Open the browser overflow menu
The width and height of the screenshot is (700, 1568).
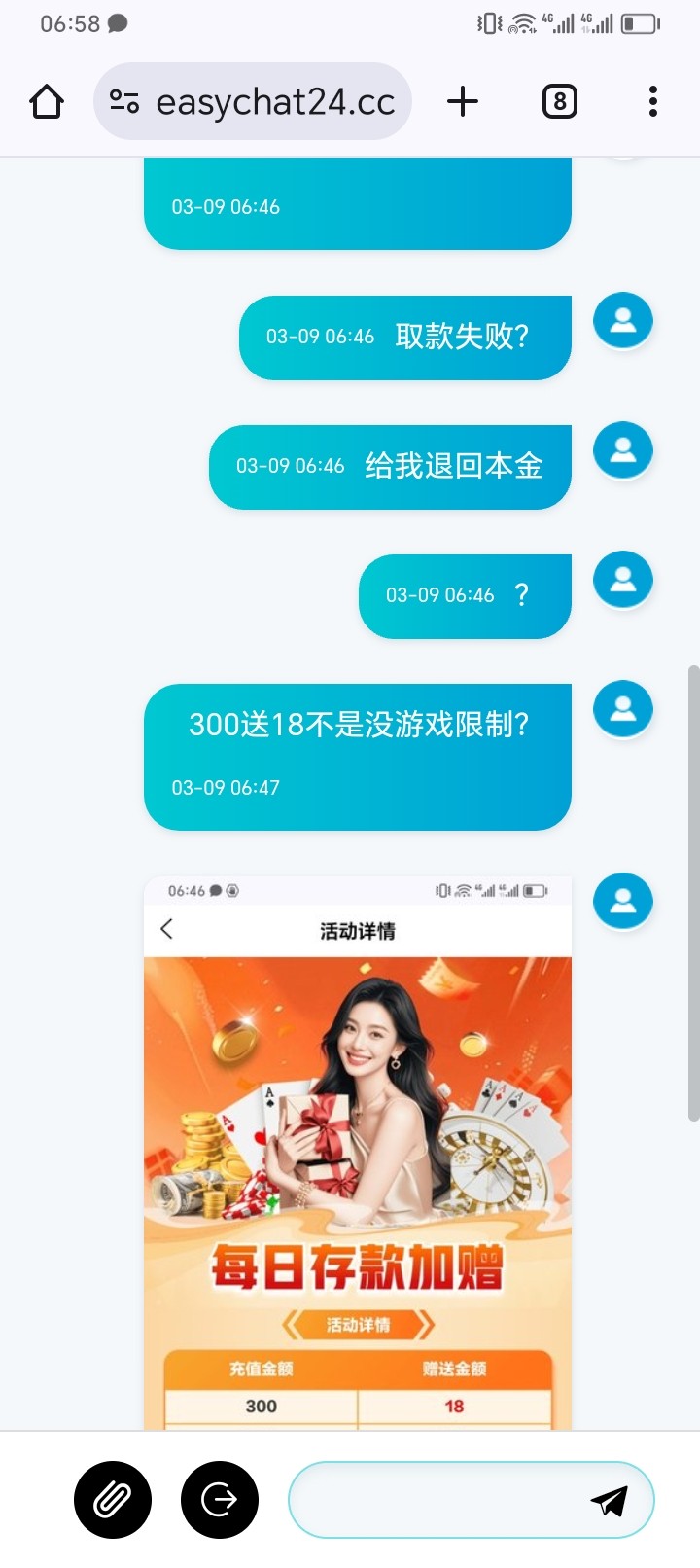coord(653,101)
